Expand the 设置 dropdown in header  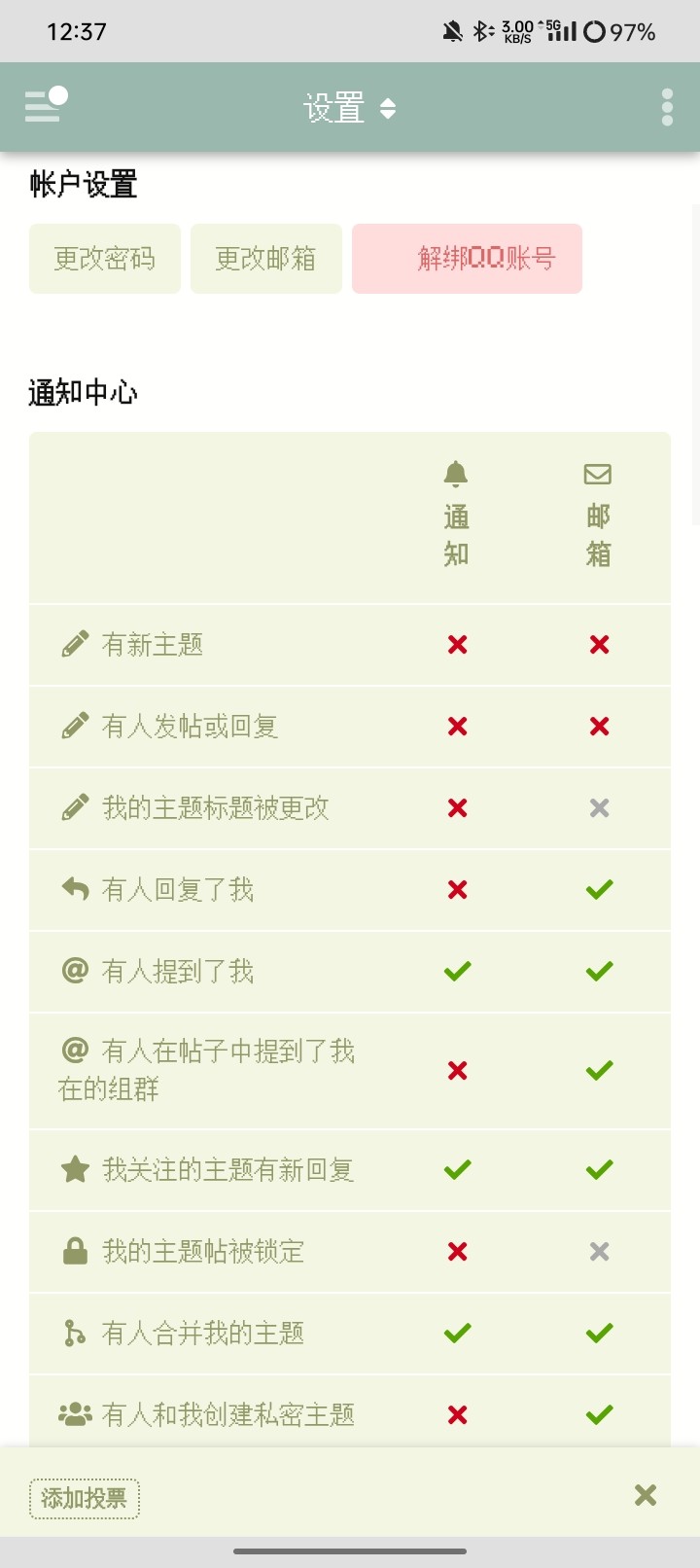pyautogui.click(x=350, y=108)
